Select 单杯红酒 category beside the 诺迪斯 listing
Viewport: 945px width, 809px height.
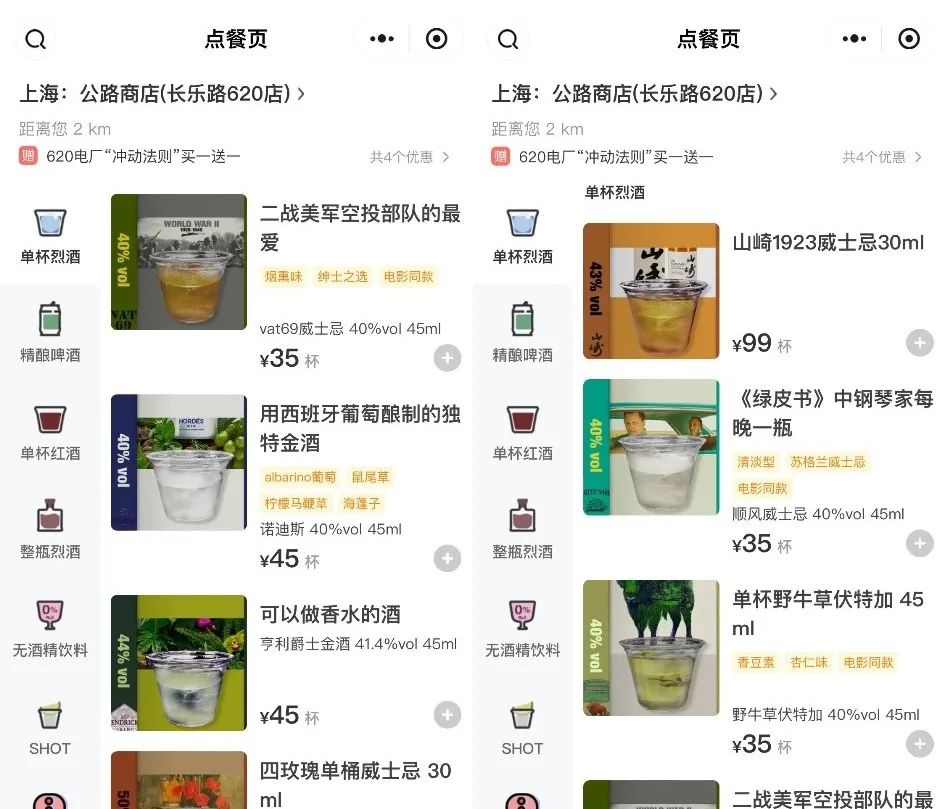[x=50, y=432]
